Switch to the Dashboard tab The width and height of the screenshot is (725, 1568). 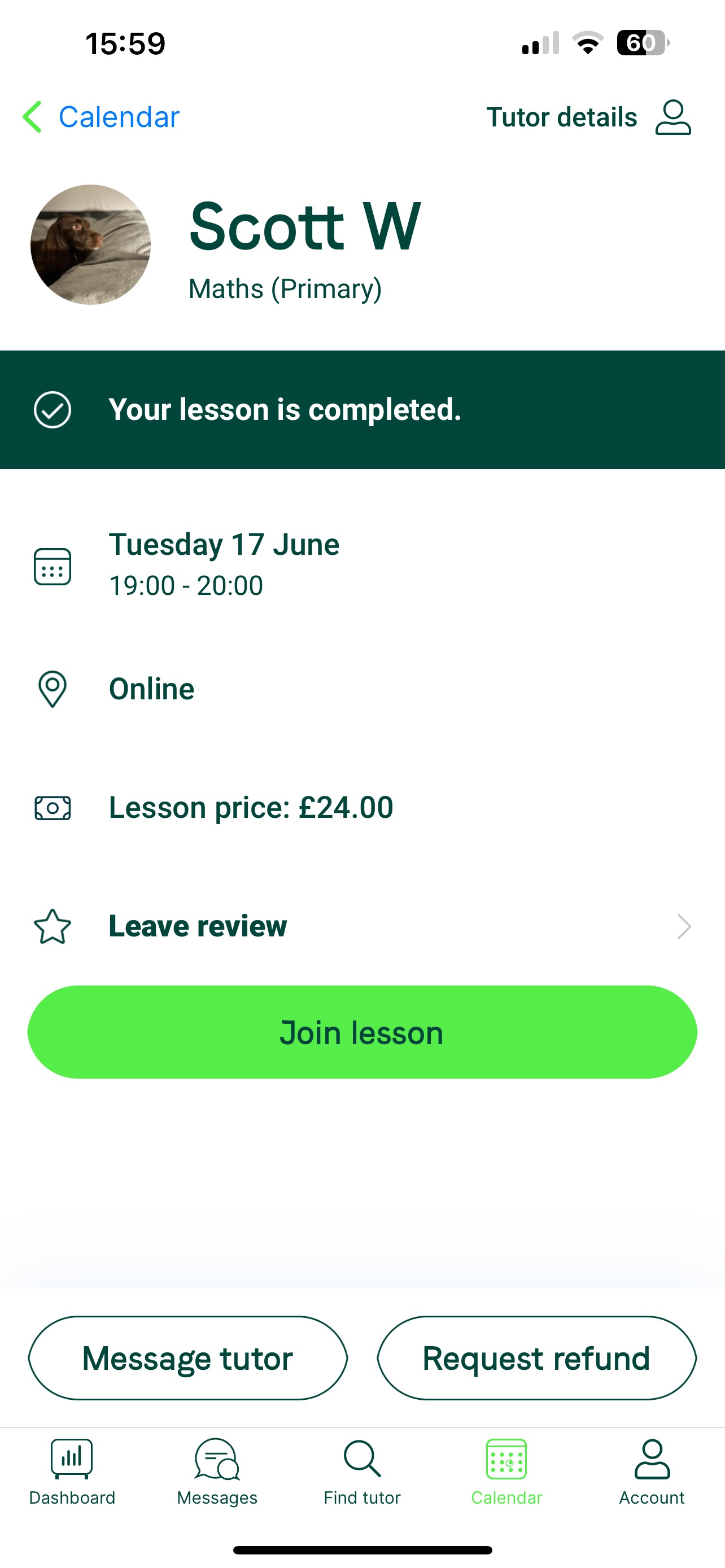tap(72, 1472)
